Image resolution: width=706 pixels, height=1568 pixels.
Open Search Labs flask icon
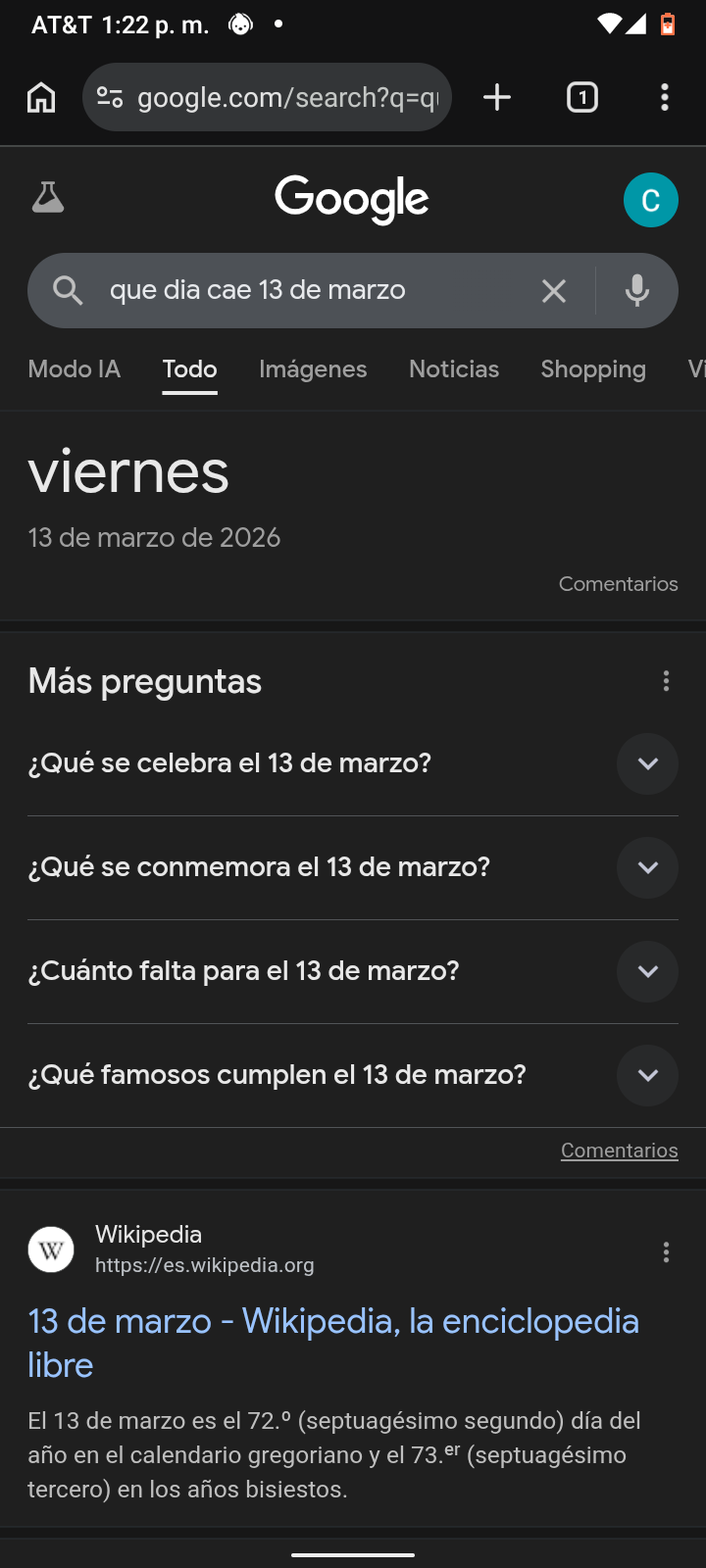48,199
